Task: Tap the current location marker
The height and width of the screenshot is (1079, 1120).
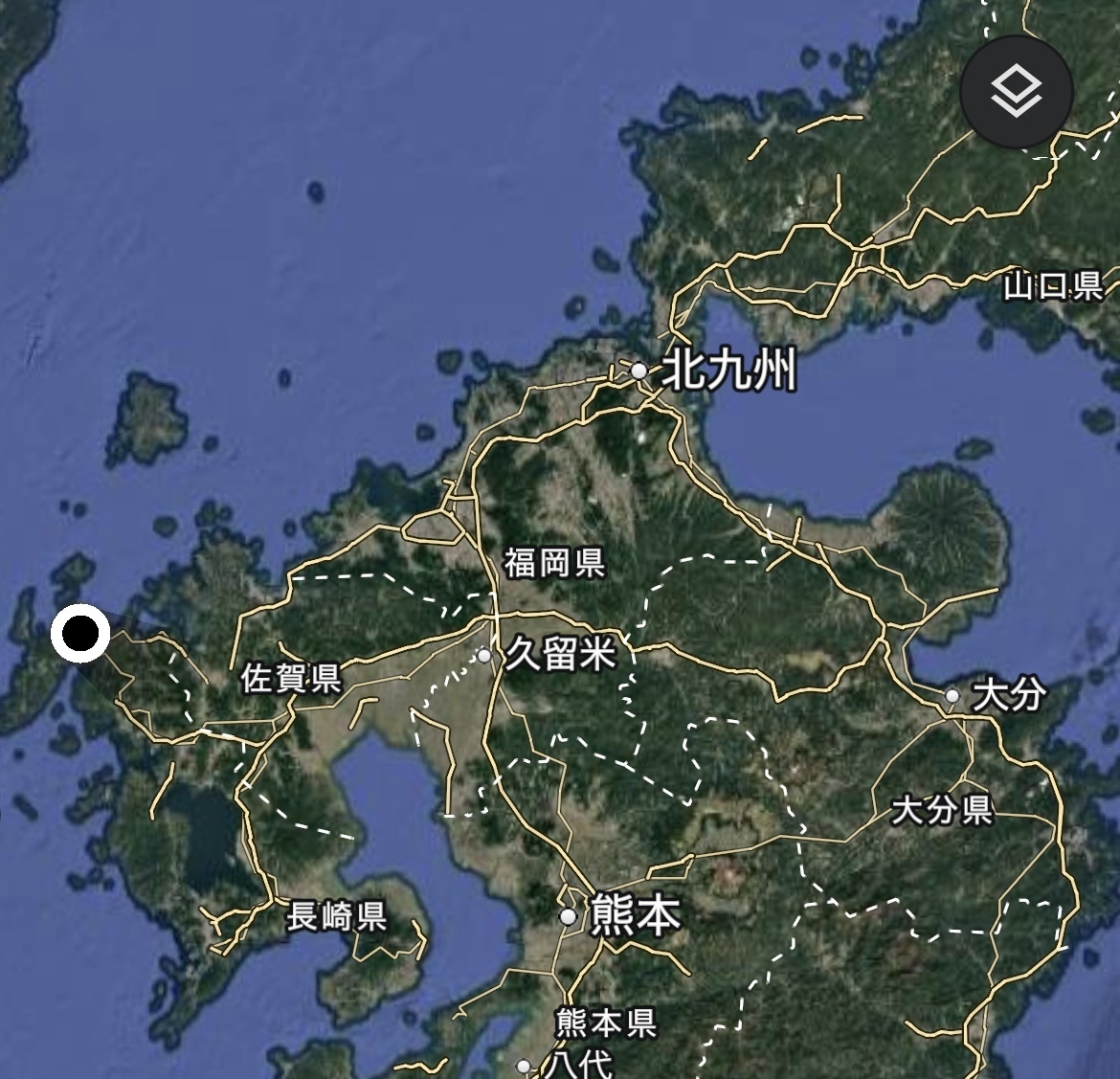Action: pyautogui.click(x=80, y=634)
